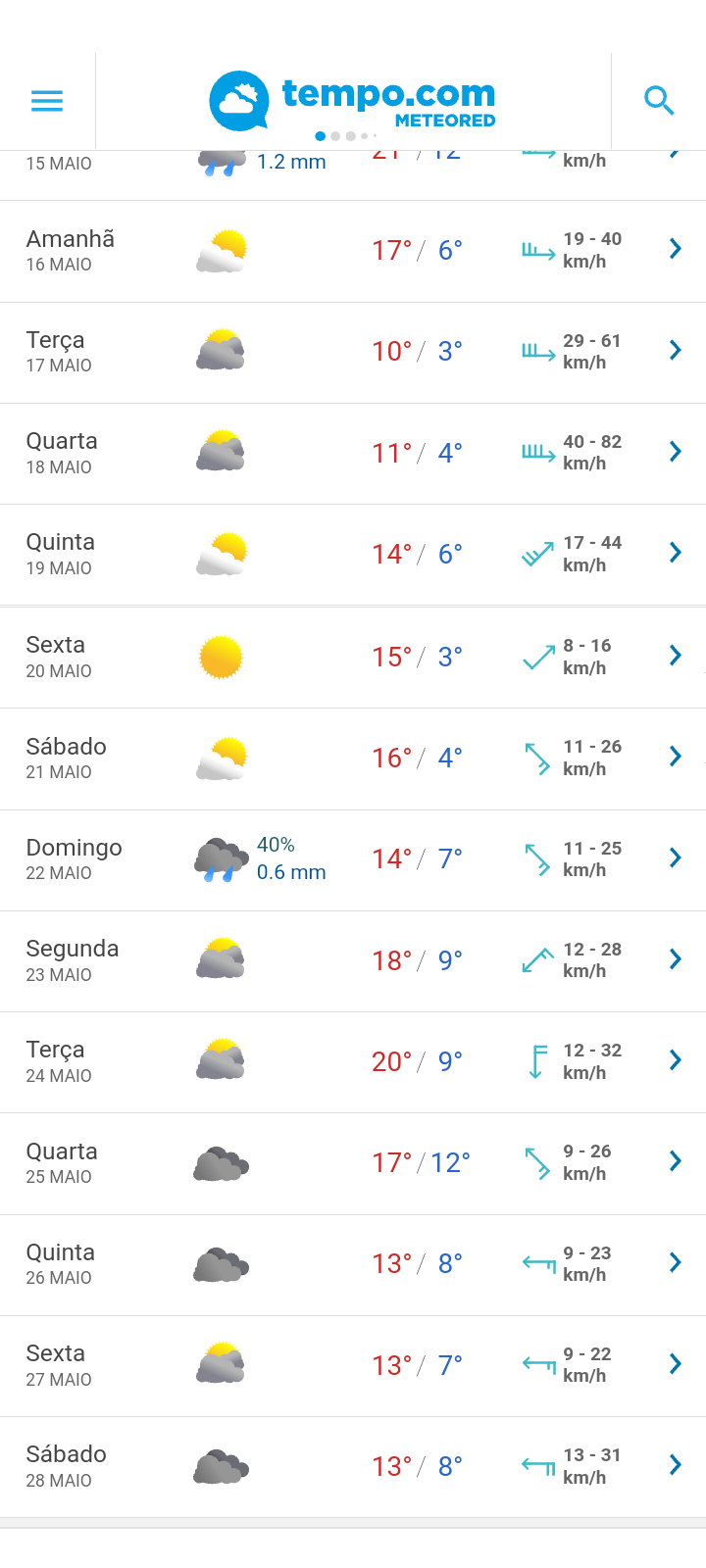Open Quinta 19 Maio forecast
The height and width of the screenshot is (1568, 706).
[x=353, y=555]
